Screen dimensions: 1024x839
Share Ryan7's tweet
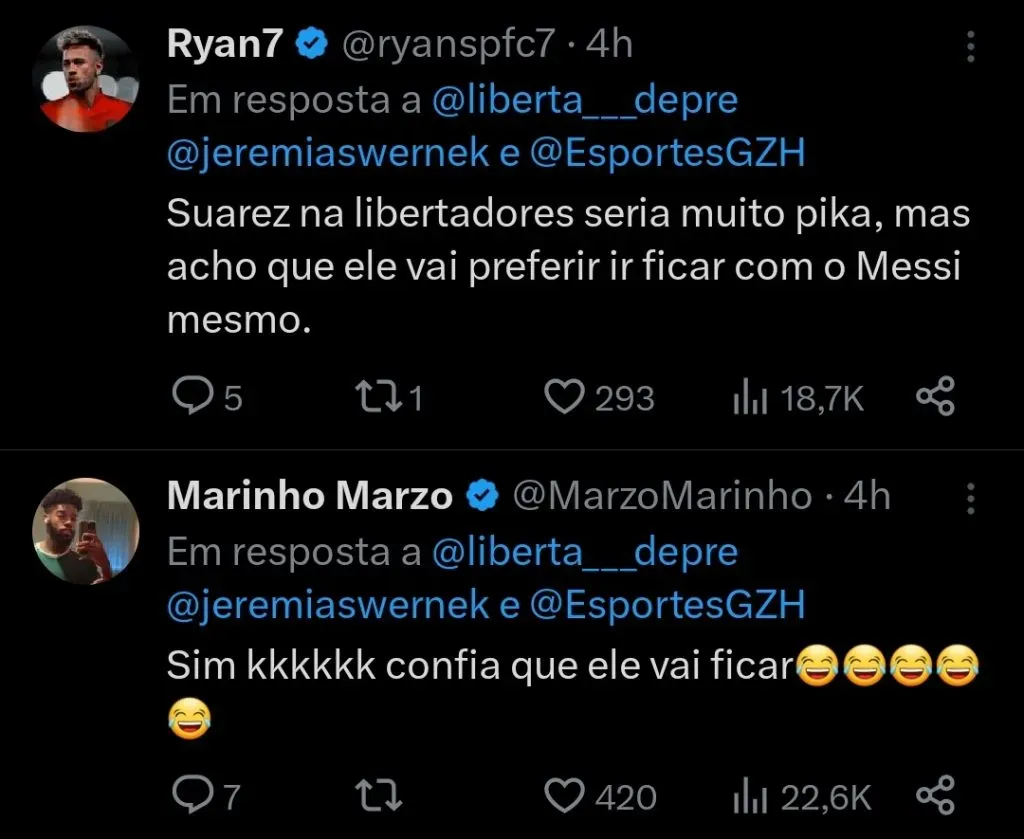tap(936, 398)
